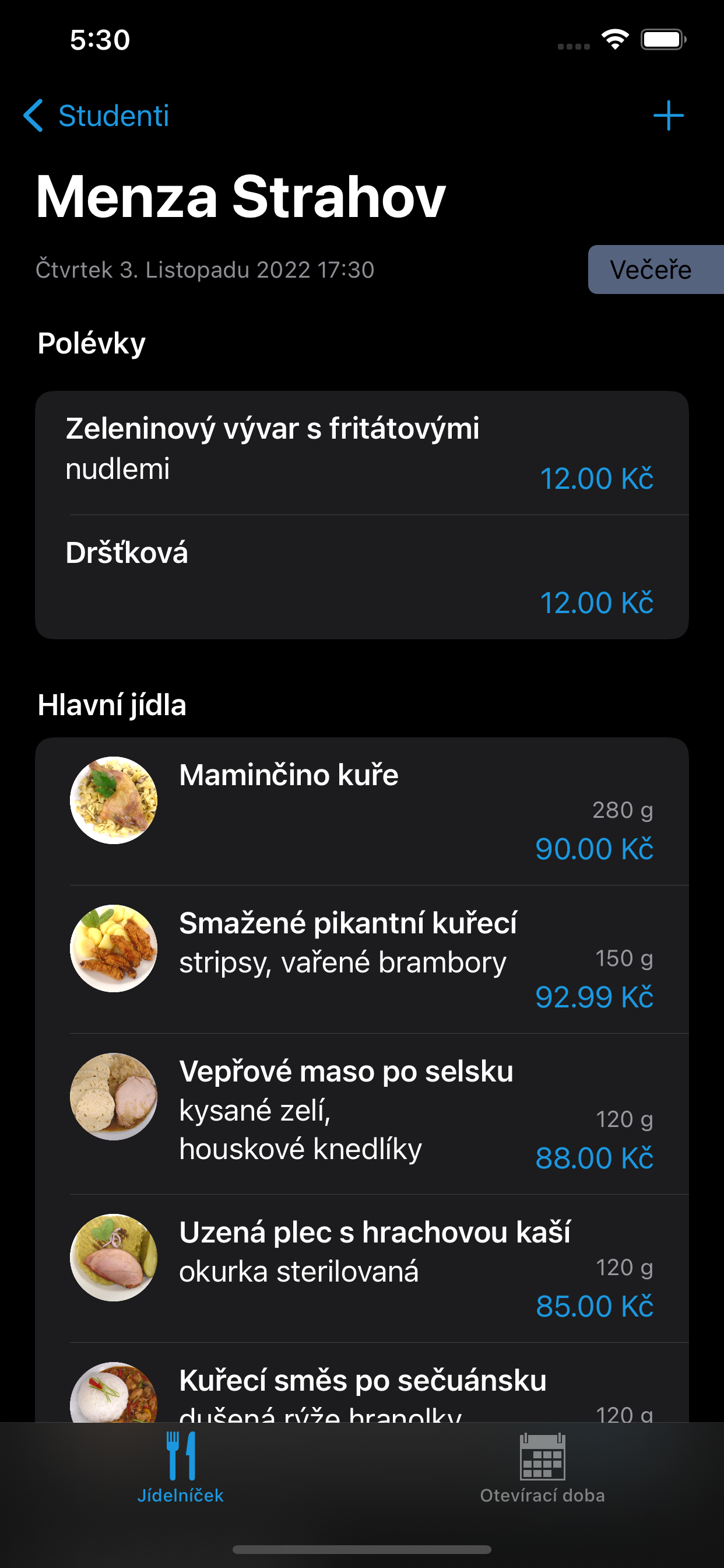724x1568 pixels.
Task: Open Zeleninový vývar s fritátovými nudlemi
Action: (x=361, y=453)
